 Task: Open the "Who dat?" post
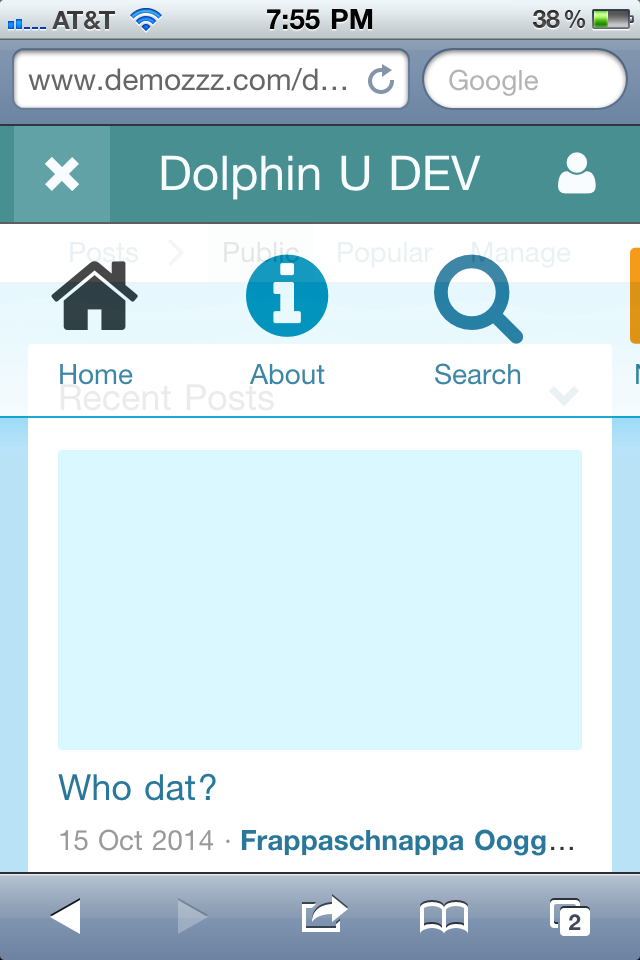tap(138, 788)
